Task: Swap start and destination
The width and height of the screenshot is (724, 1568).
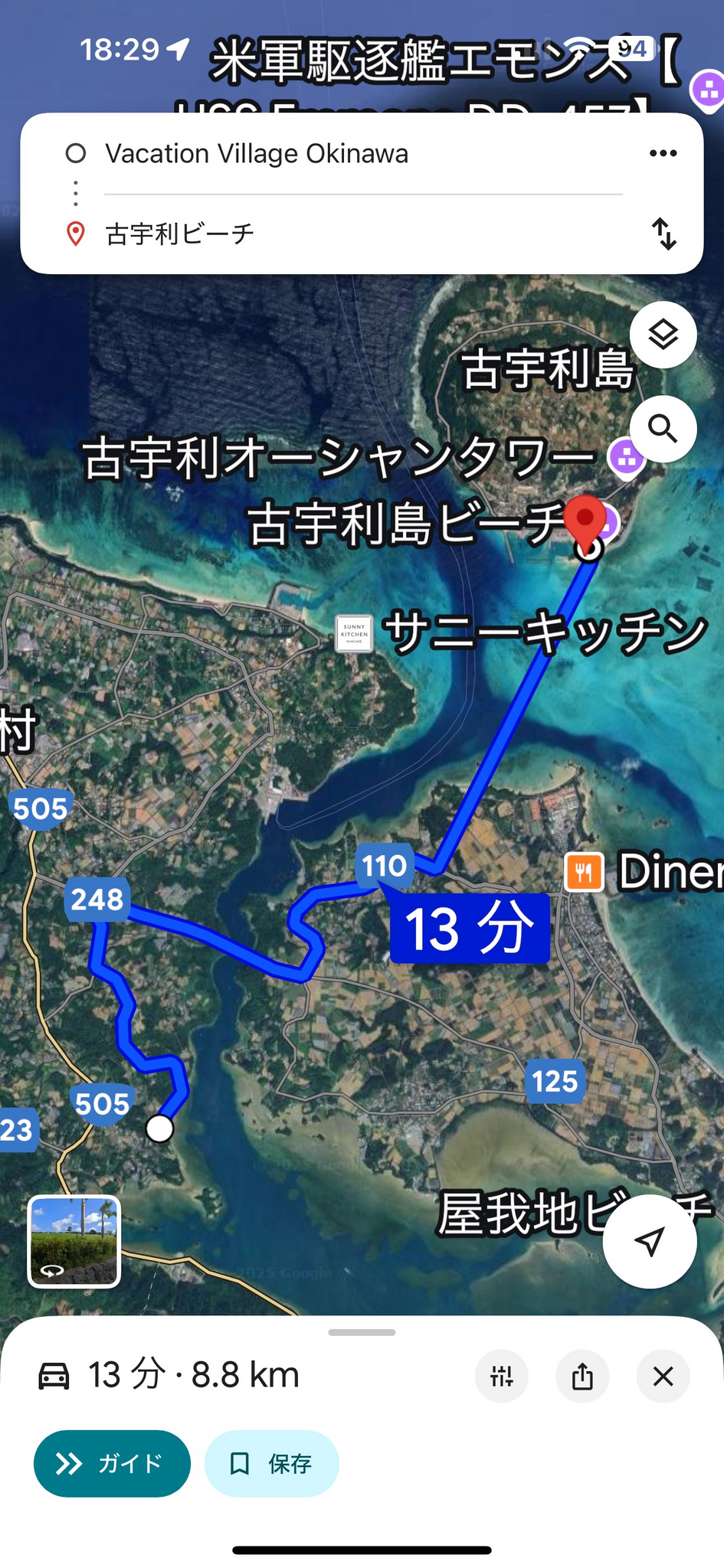Action: tap(663, 234)
